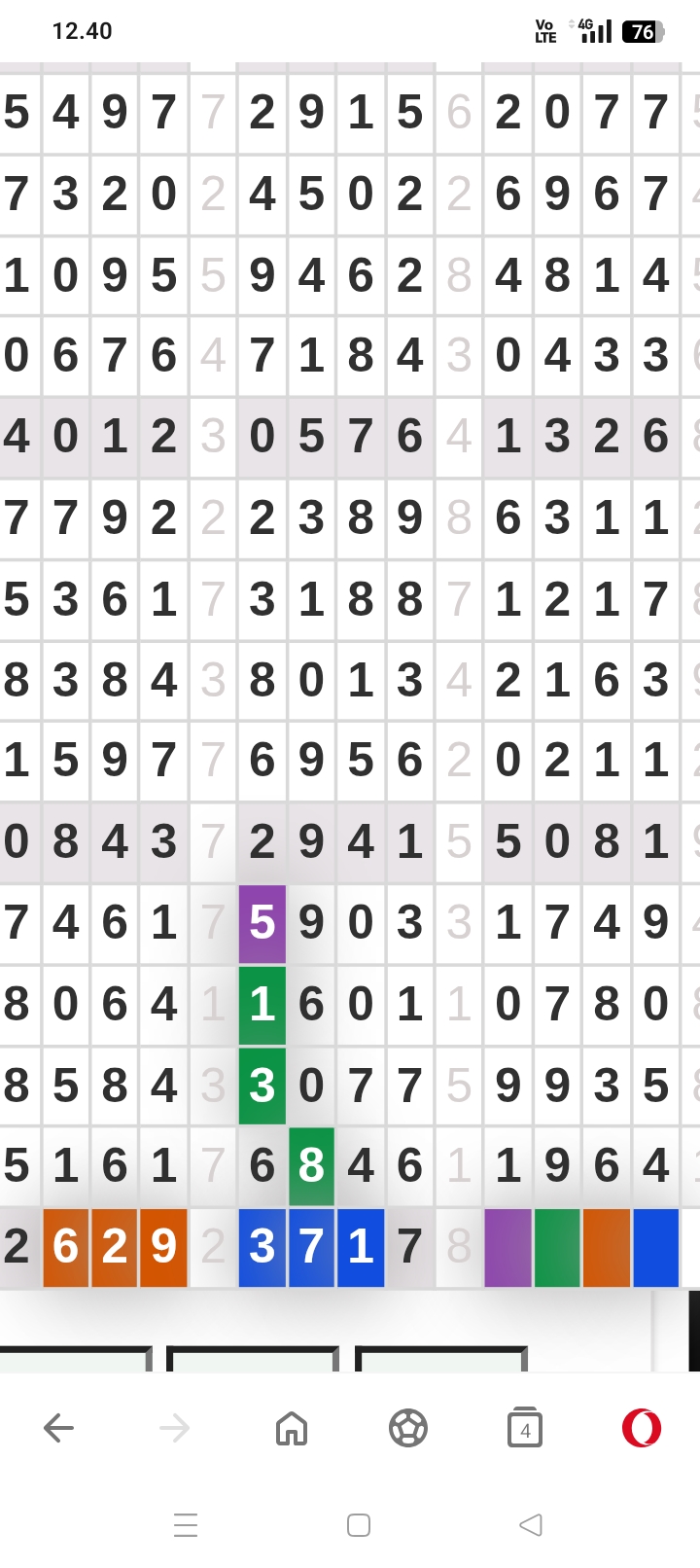
Task: Open the Opera menu
Action: 642,1428
